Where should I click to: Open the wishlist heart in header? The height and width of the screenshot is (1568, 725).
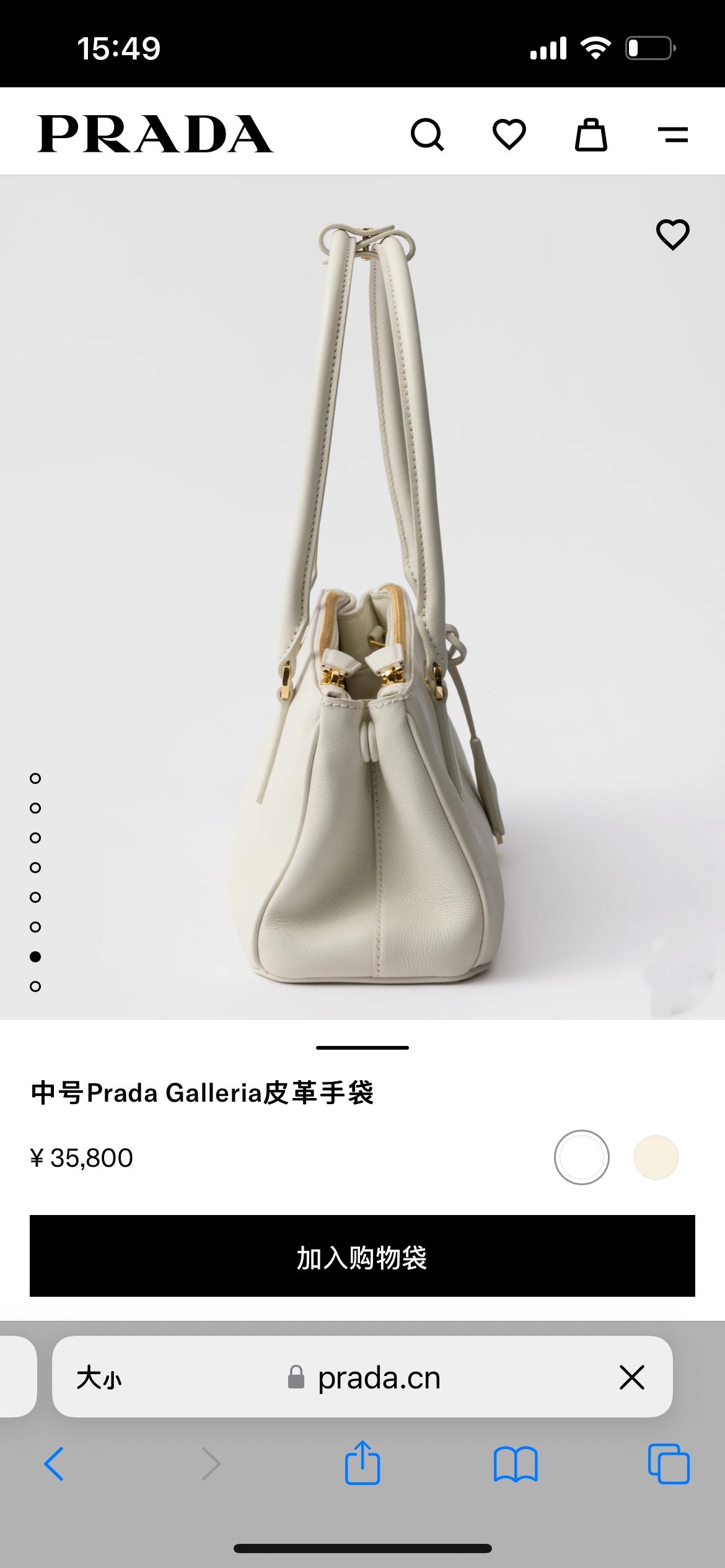[509, 134]
